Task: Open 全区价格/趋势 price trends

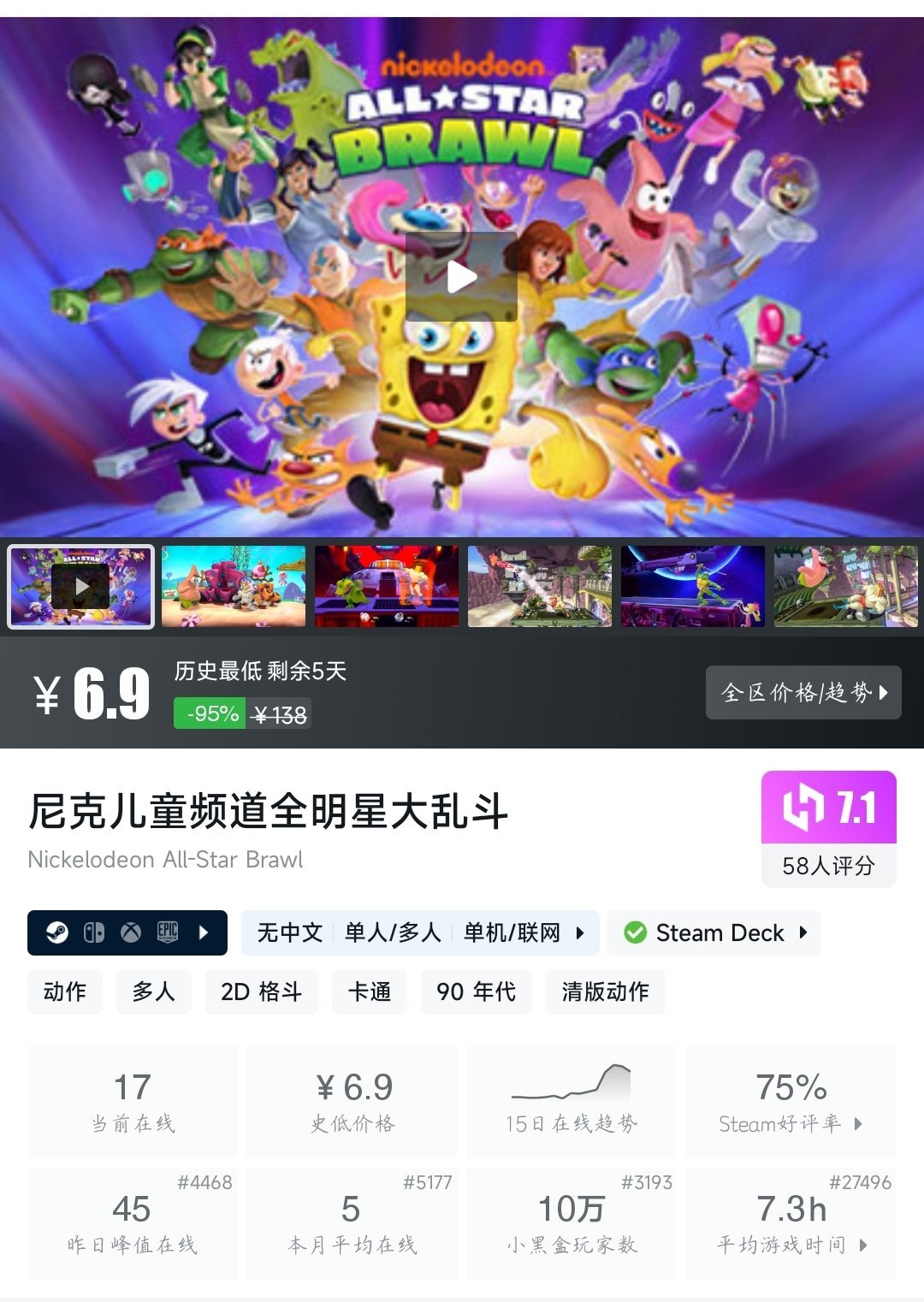Action: click(x=803, y=692)
